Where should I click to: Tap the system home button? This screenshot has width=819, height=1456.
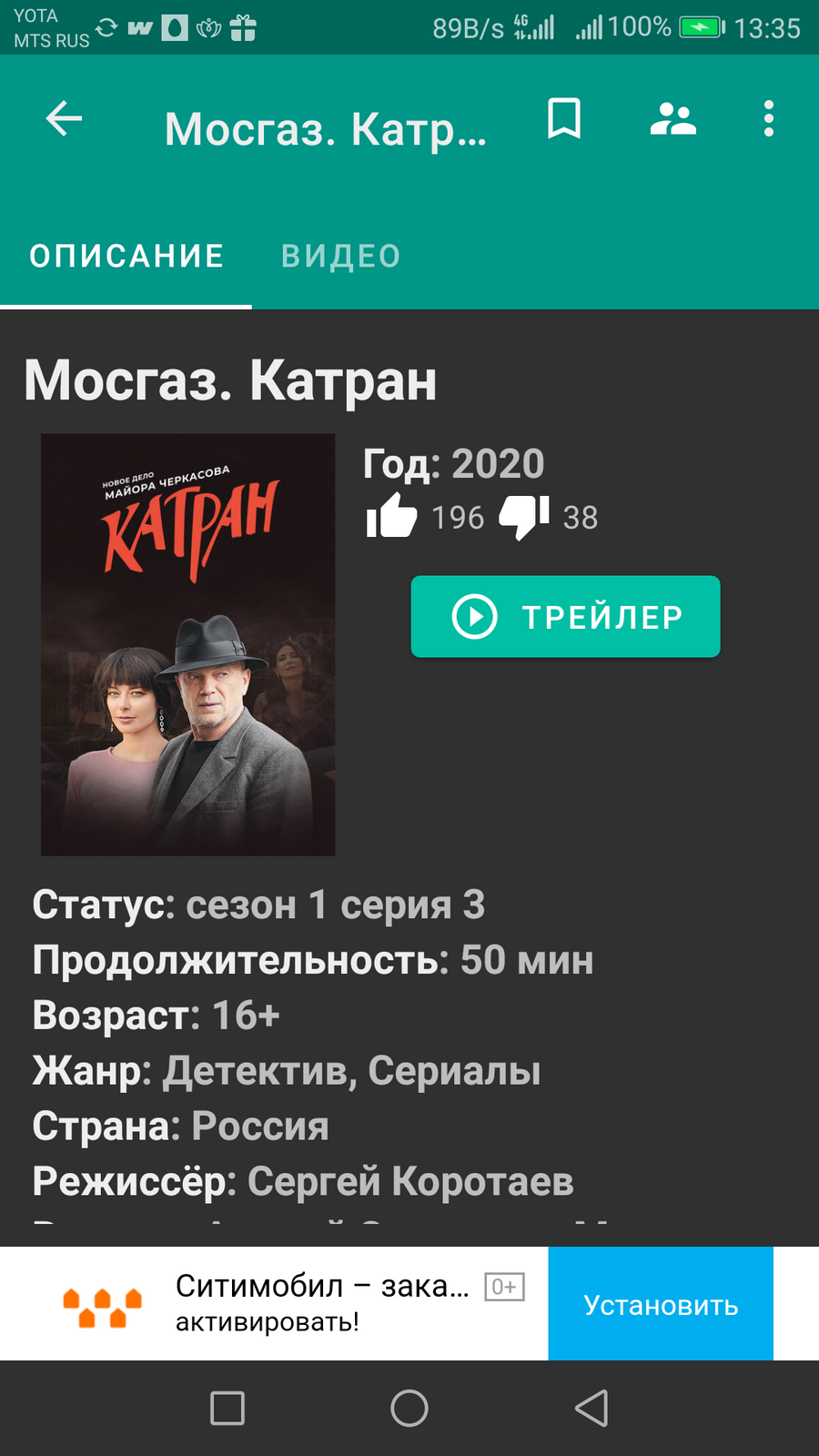(x=409, y=1409)
